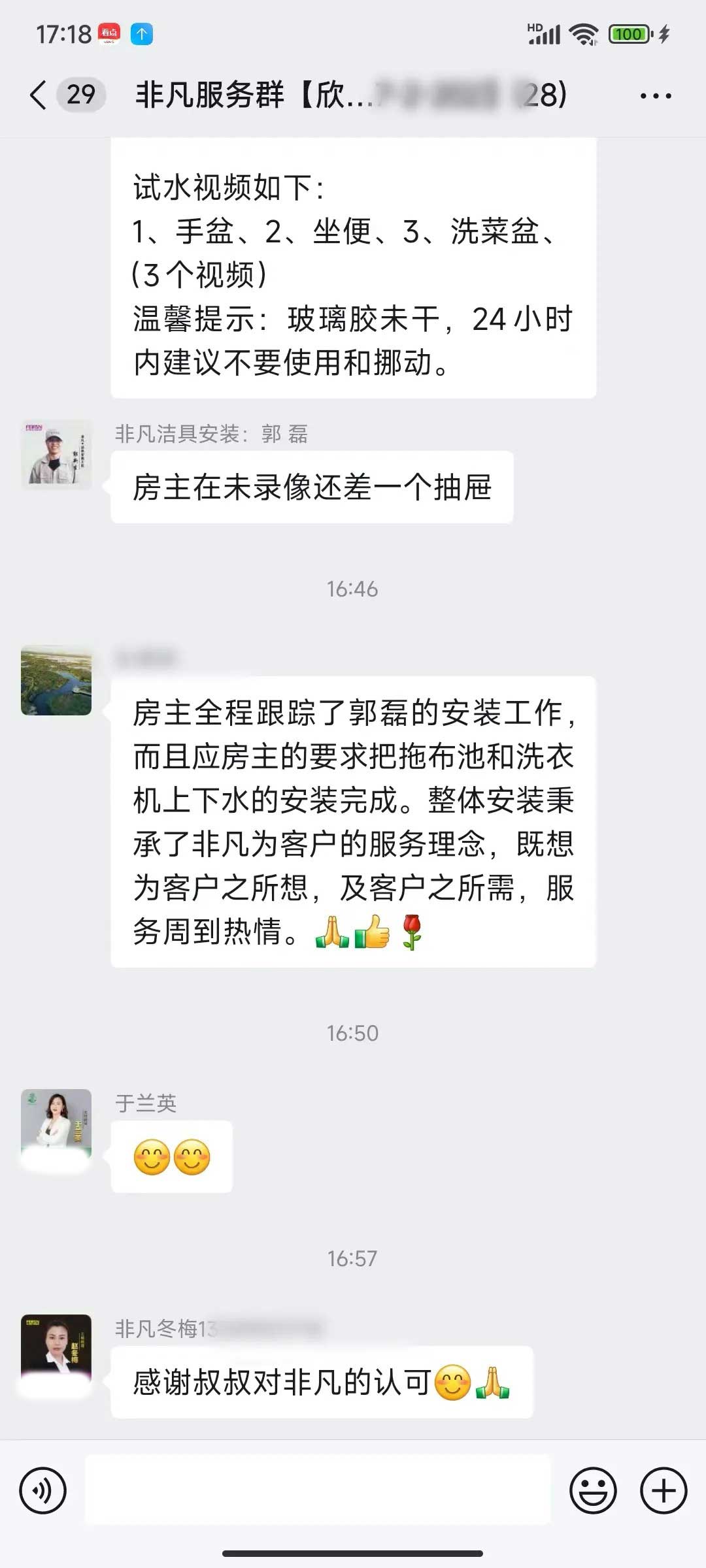Switch to voice message input
Screen dimensions: 706x1568
(x=43, y=1490)
